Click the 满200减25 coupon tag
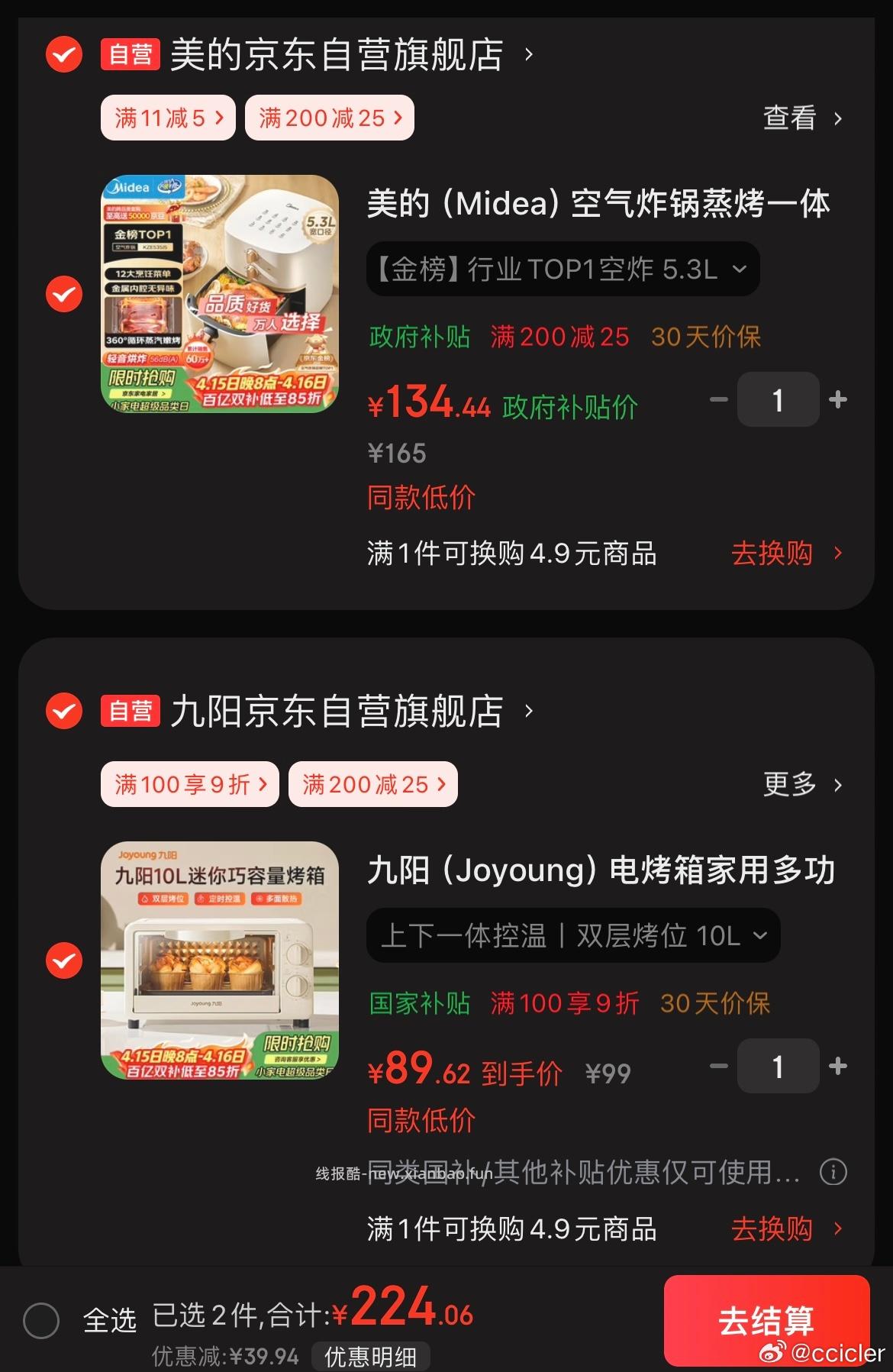 click(x=329, y=118)
